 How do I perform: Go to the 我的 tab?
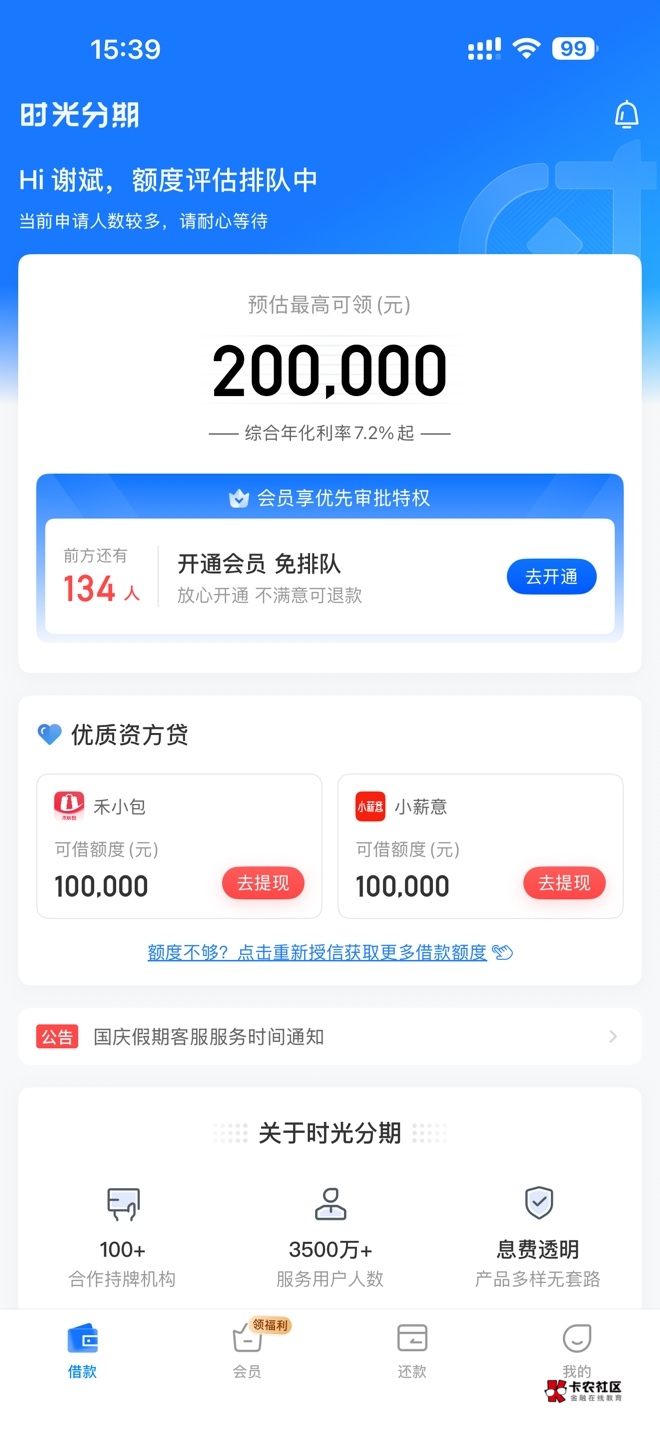point(576,1348)
